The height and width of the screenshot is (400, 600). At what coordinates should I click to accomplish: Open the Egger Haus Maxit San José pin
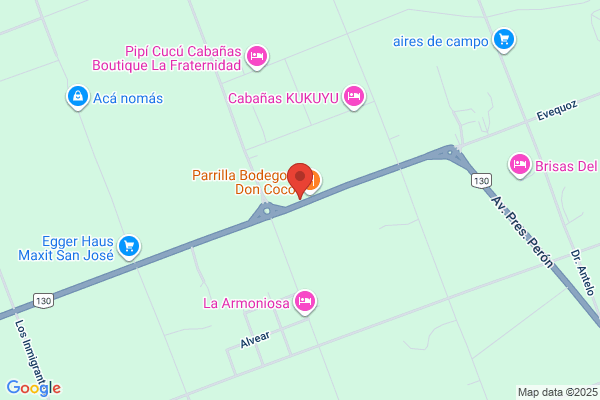129,247
